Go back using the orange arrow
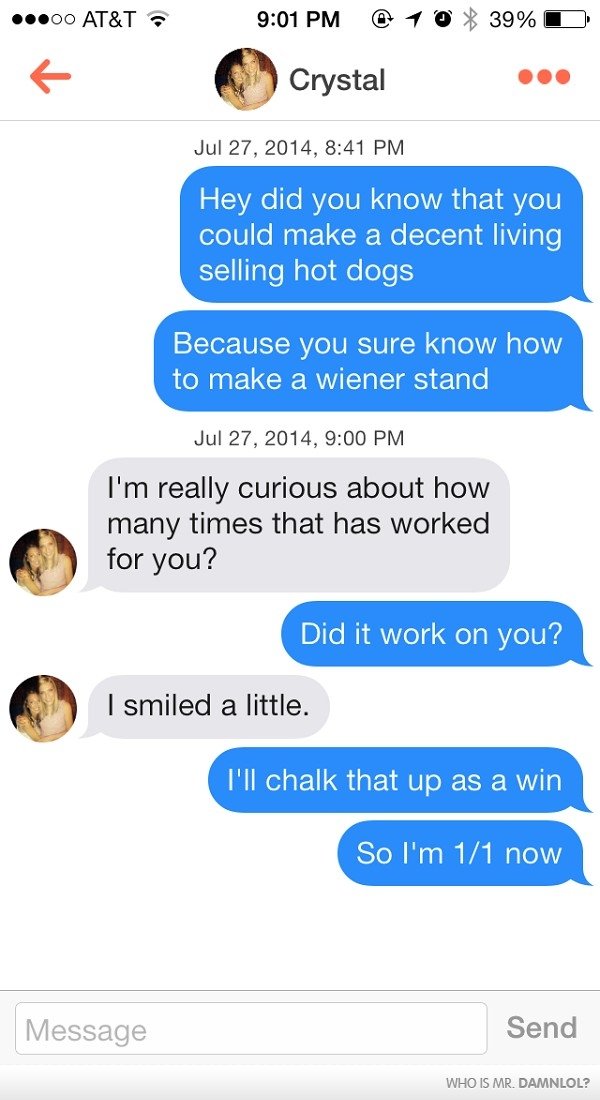This screenshot has height=1100, width=600. [x=51, y=77]
